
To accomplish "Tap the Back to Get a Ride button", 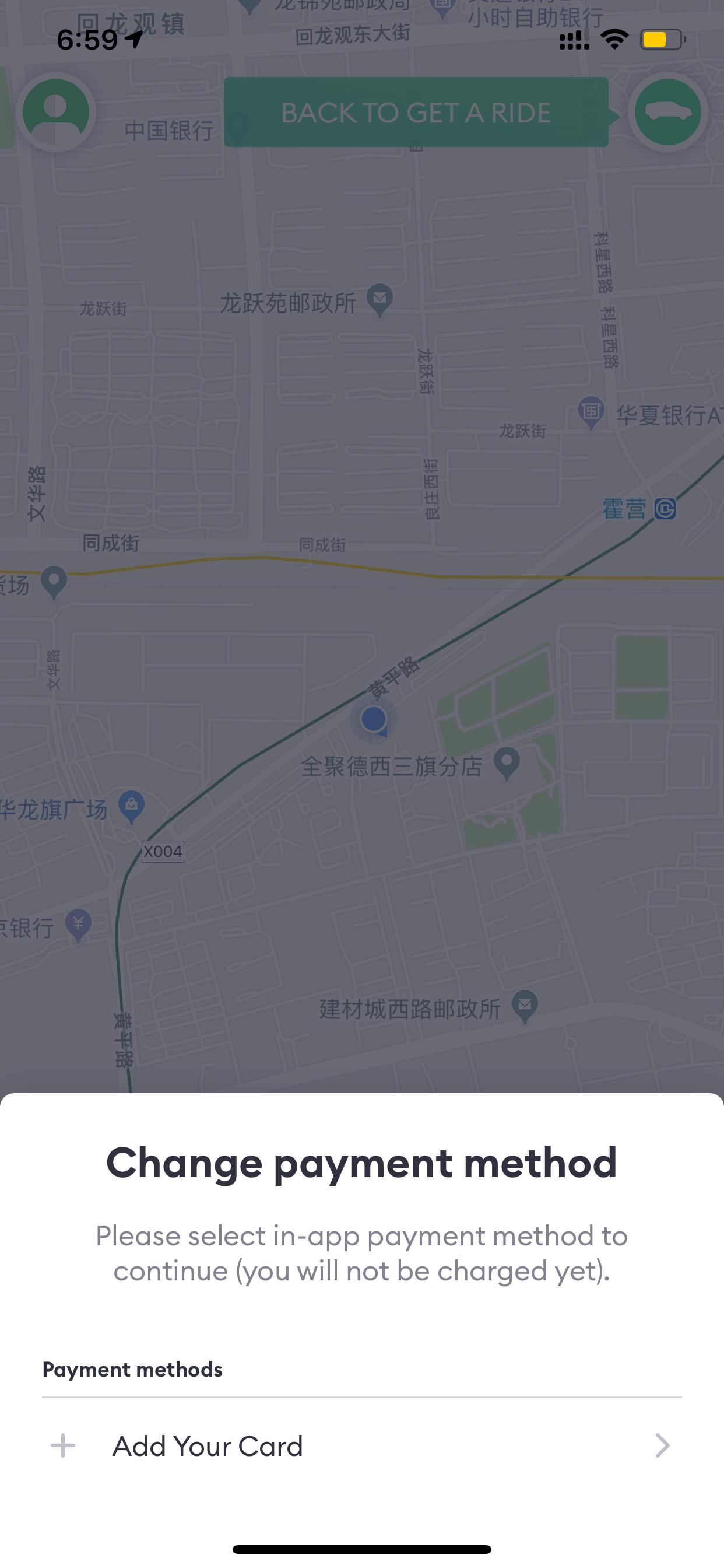I will tap(416, 112).
